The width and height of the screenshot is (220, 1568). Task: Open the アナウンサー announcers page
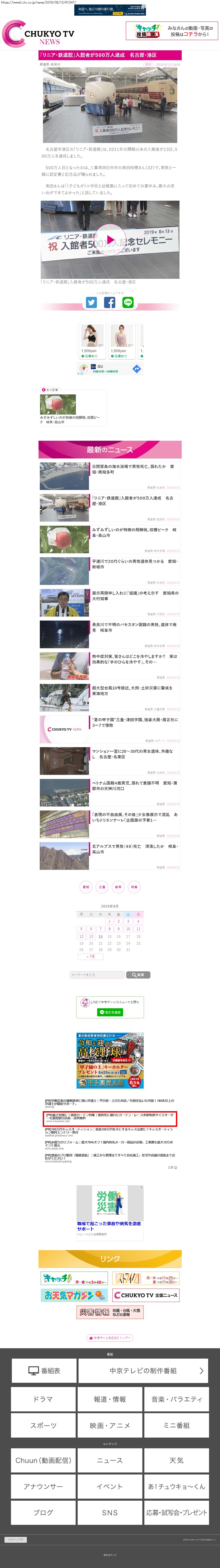[x=43, y=1486]
